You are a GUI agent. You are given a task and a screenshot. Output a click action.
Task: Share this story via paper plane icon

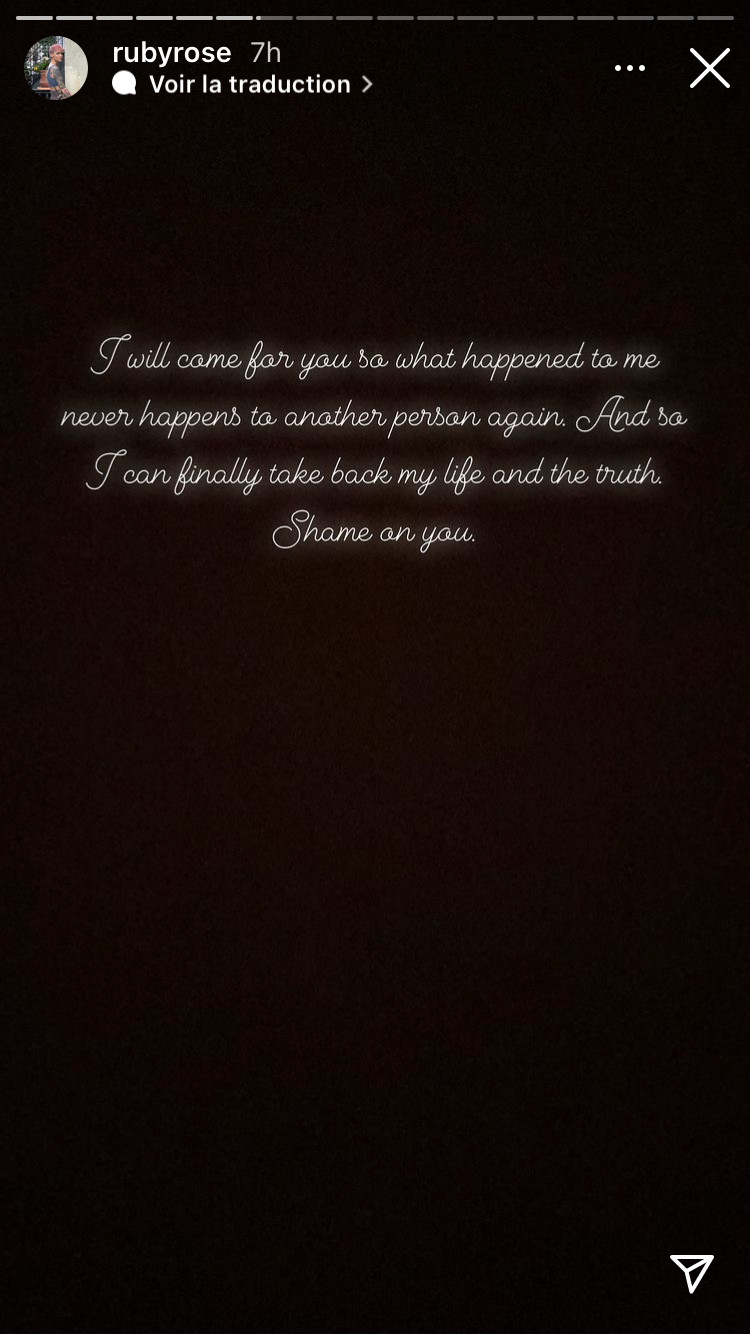(691, 1273)
